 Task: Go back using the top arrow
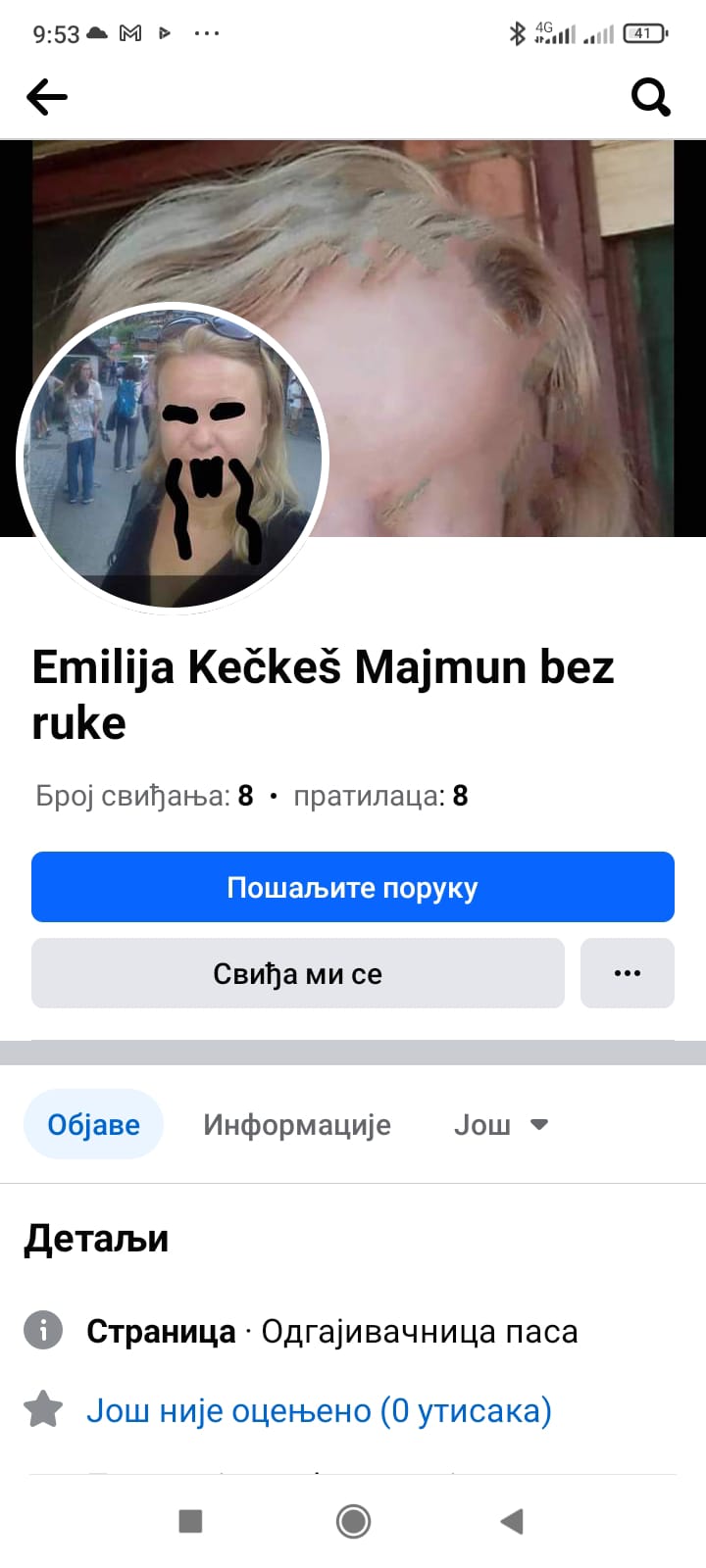point(47,97)
